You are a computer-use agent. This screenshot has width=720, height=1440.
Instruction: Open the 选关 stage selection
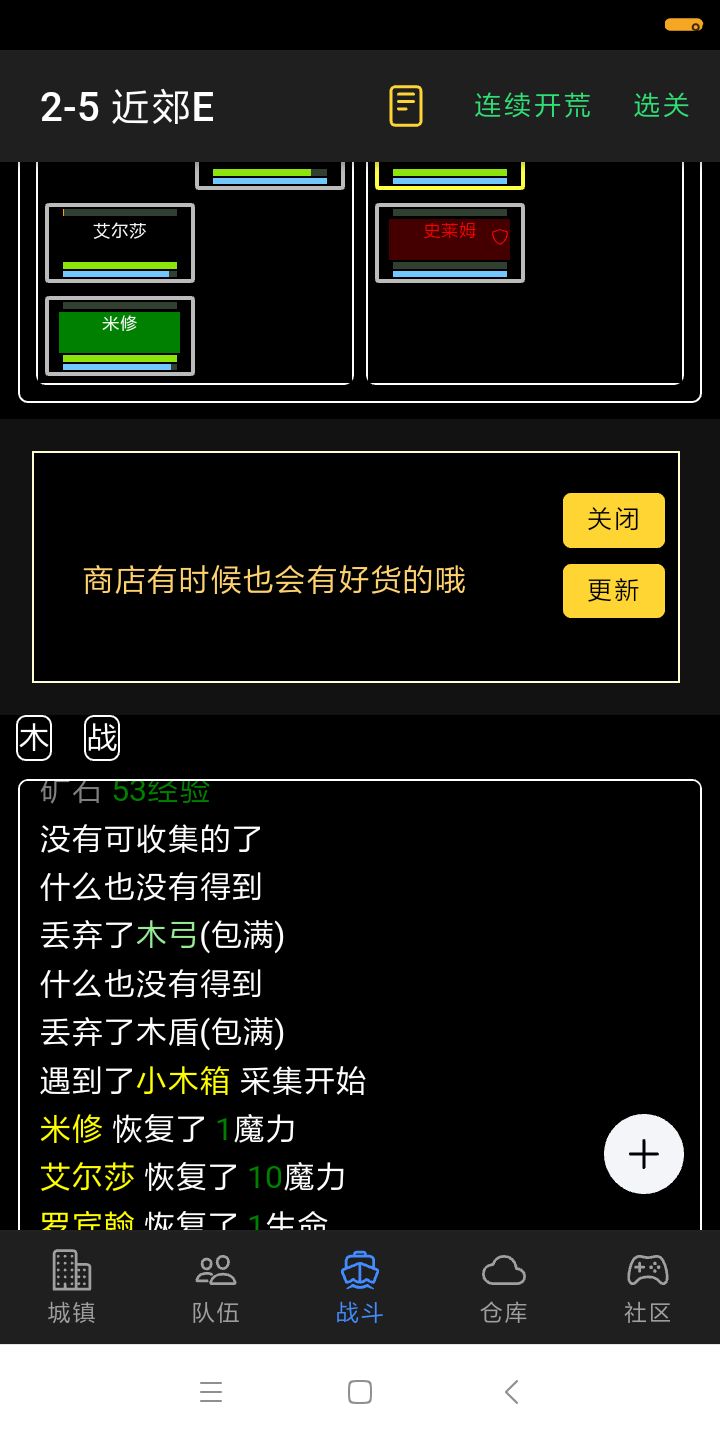click(x=660, y=103)
